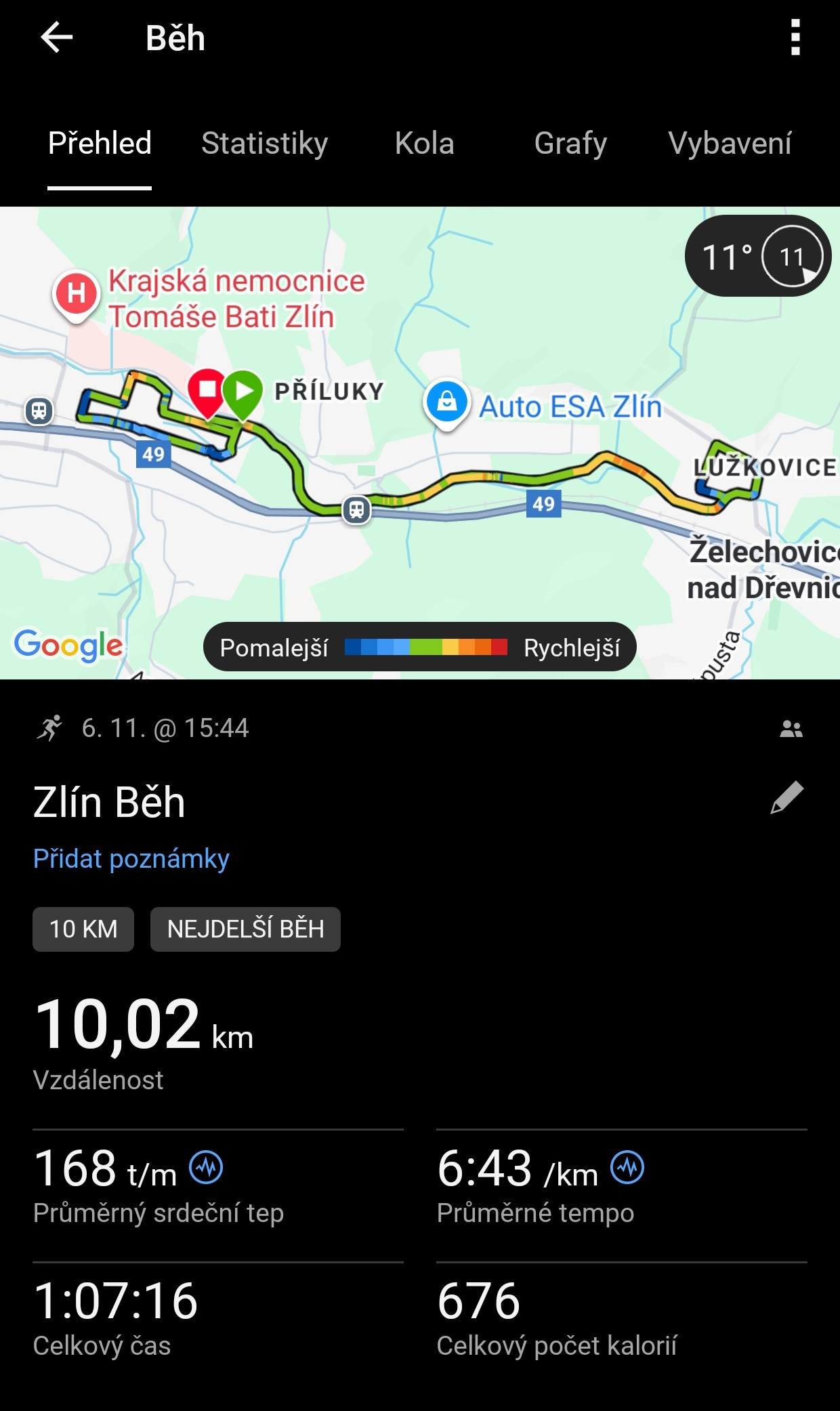Screen dimensions: 840x1411
Task: Tap the heart rate info icon
Action: click(206, 1167)
